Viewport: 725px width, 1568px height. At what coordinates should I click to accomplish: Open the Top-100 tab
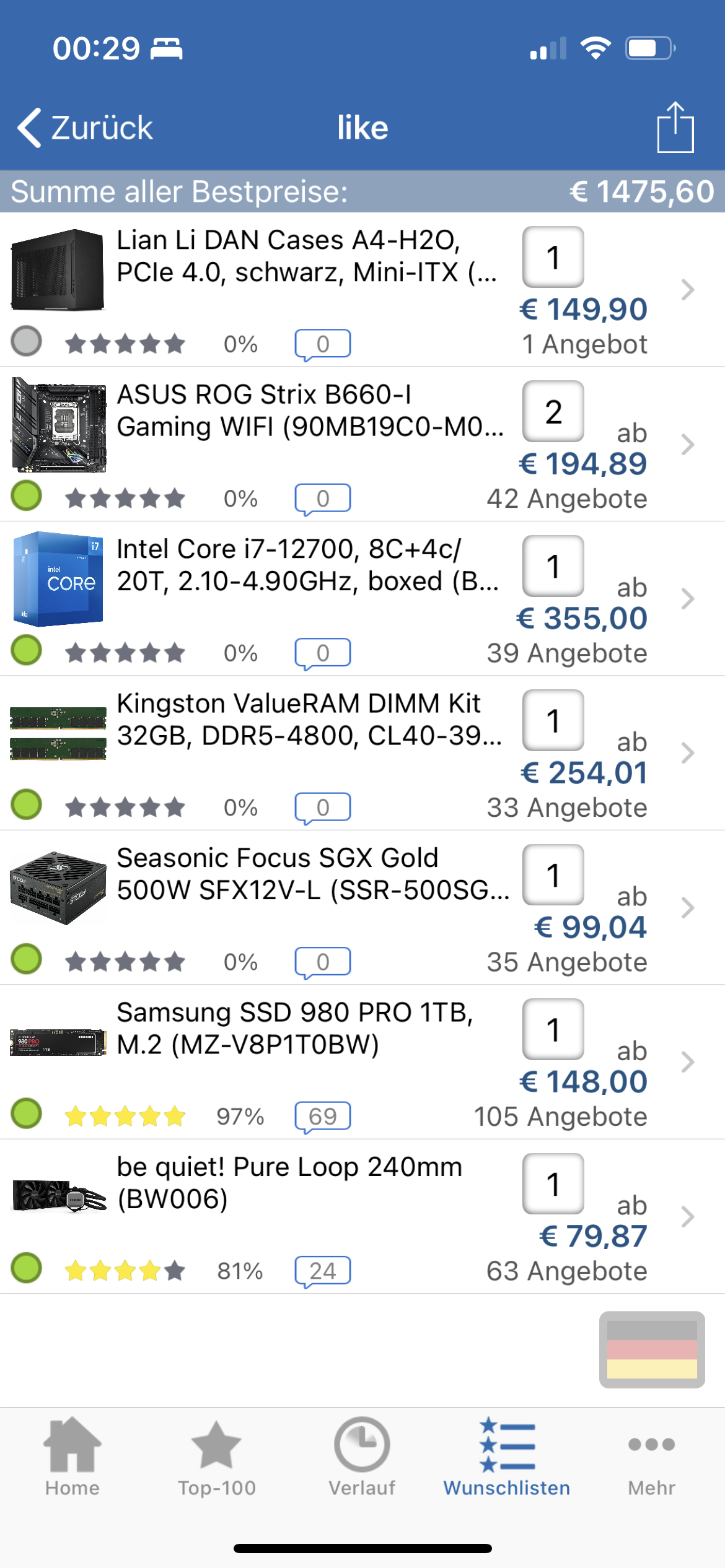(x=216, y=1456)
